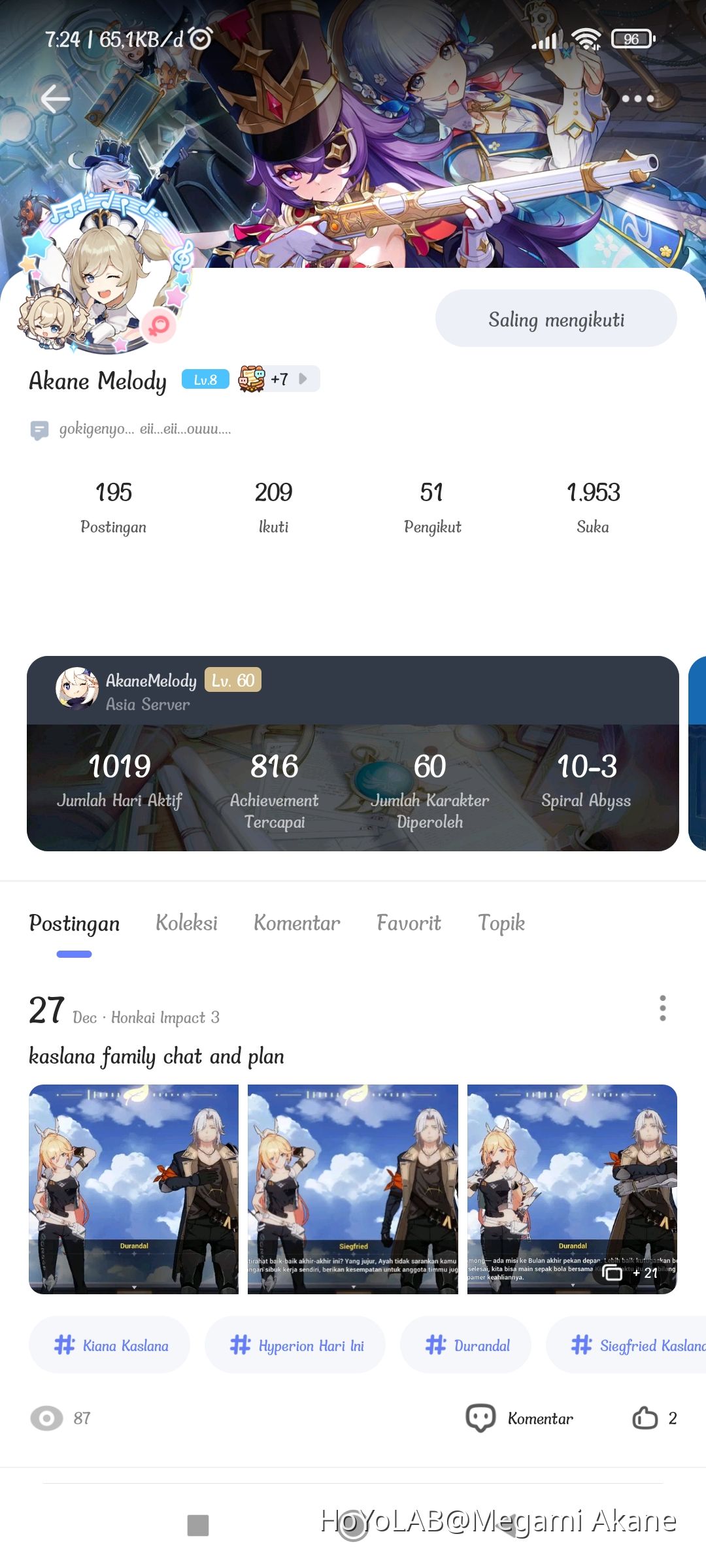Open the three-dot menu on the banner
This screenshot has height=1568, width=706.
[637, 99]
